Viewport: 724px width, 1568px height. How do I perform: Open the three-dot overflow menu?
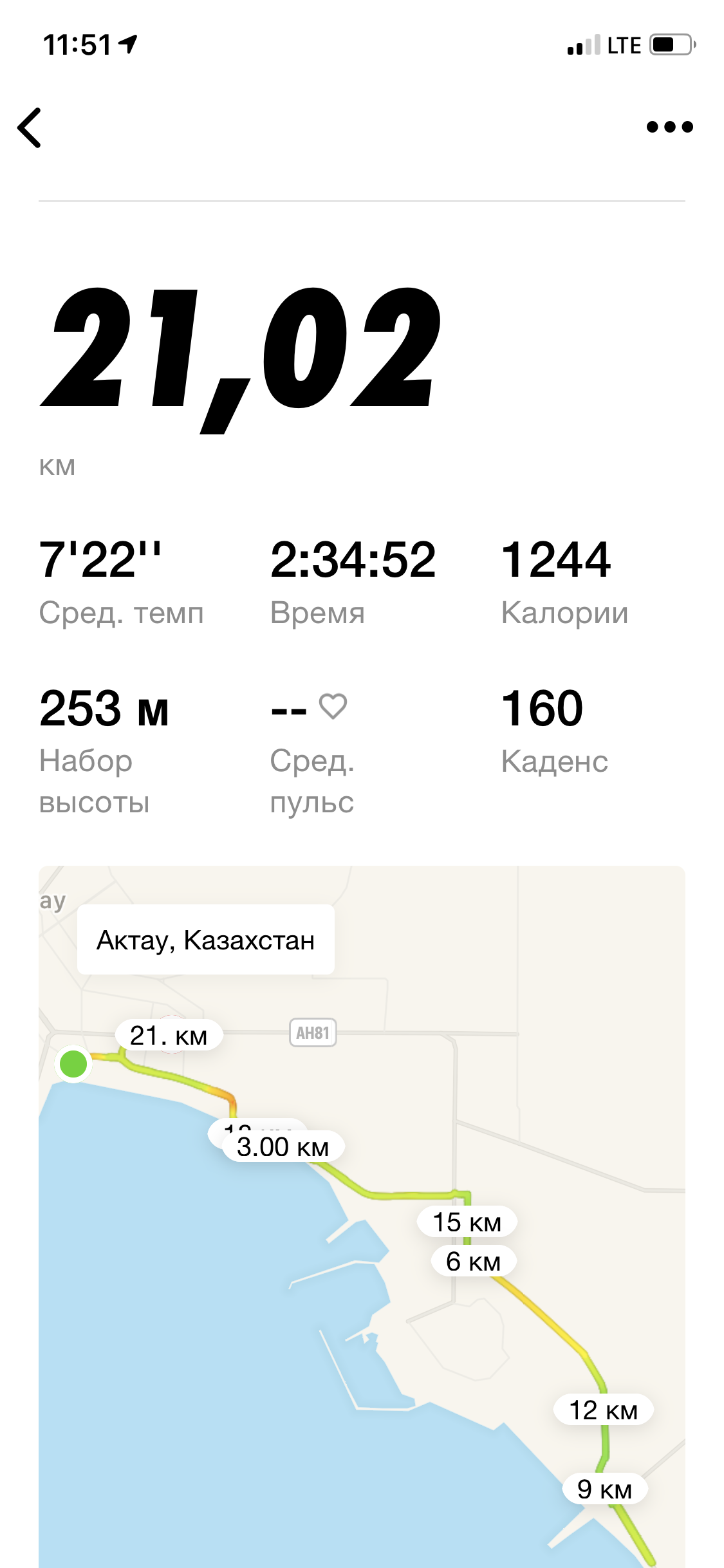669,127
